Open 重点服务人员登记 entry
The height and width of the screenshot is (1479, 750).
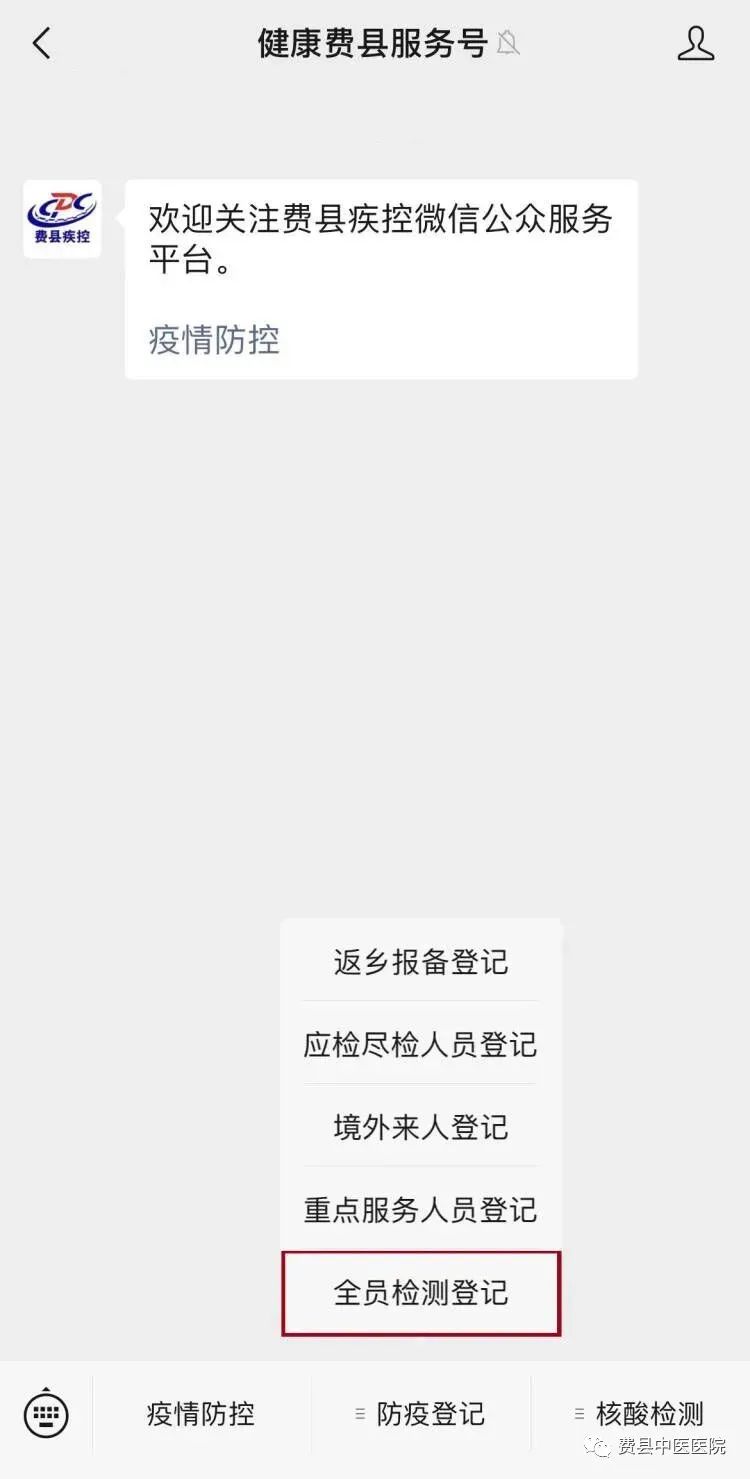click(420, 1210)
